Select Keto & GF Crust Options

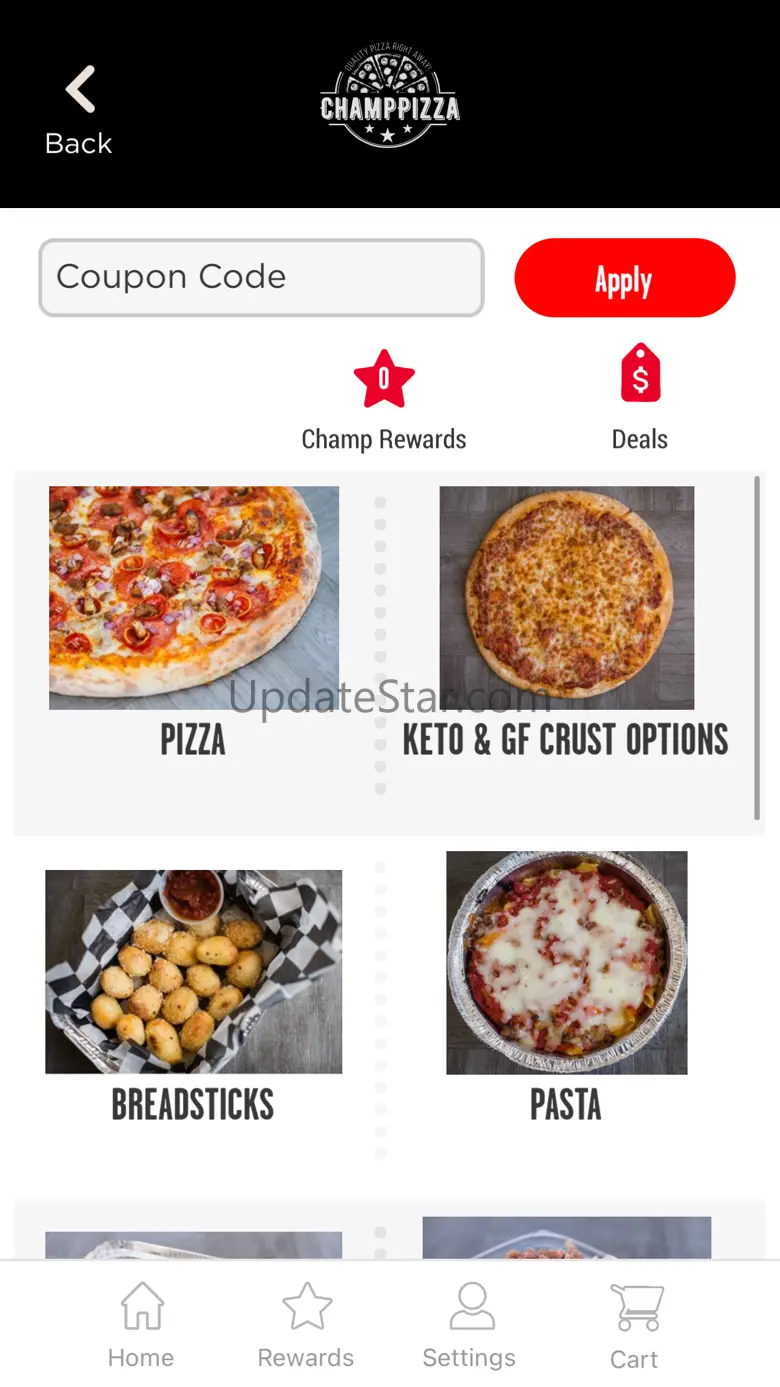click(566, 620)
